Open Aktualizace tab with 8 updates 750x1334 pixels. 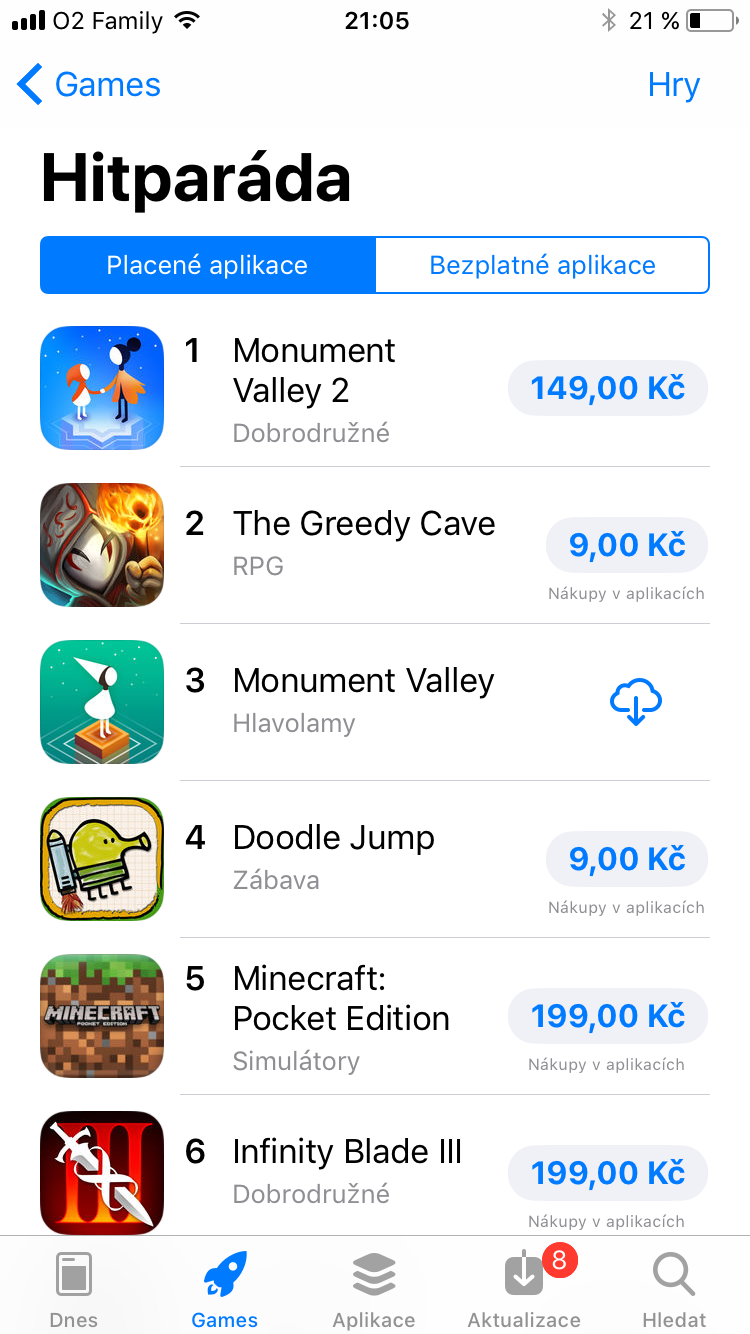pyautogui.click(x=524, y=1290)
